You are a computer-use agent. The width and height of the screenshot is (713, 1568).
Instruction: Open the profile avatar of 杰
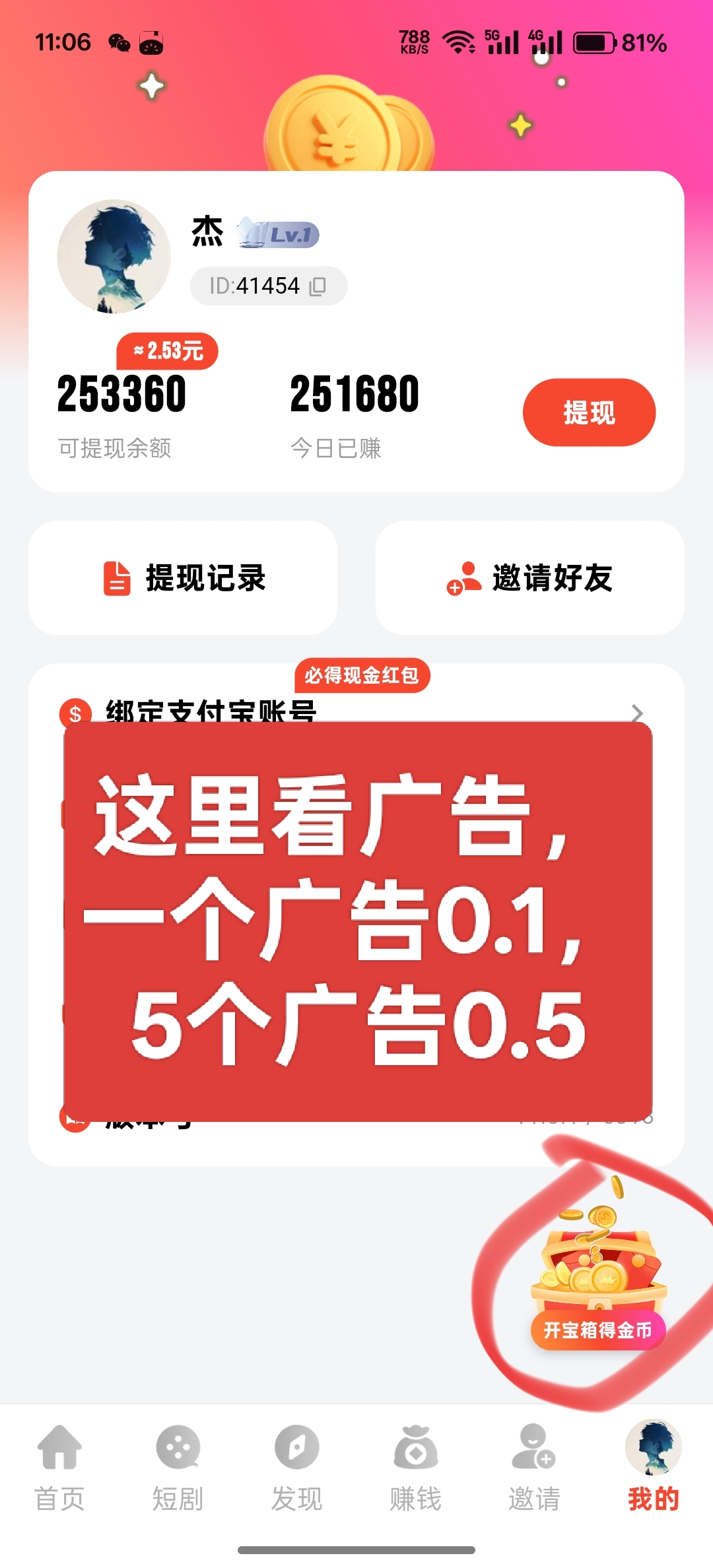click(x=114, y=257)
